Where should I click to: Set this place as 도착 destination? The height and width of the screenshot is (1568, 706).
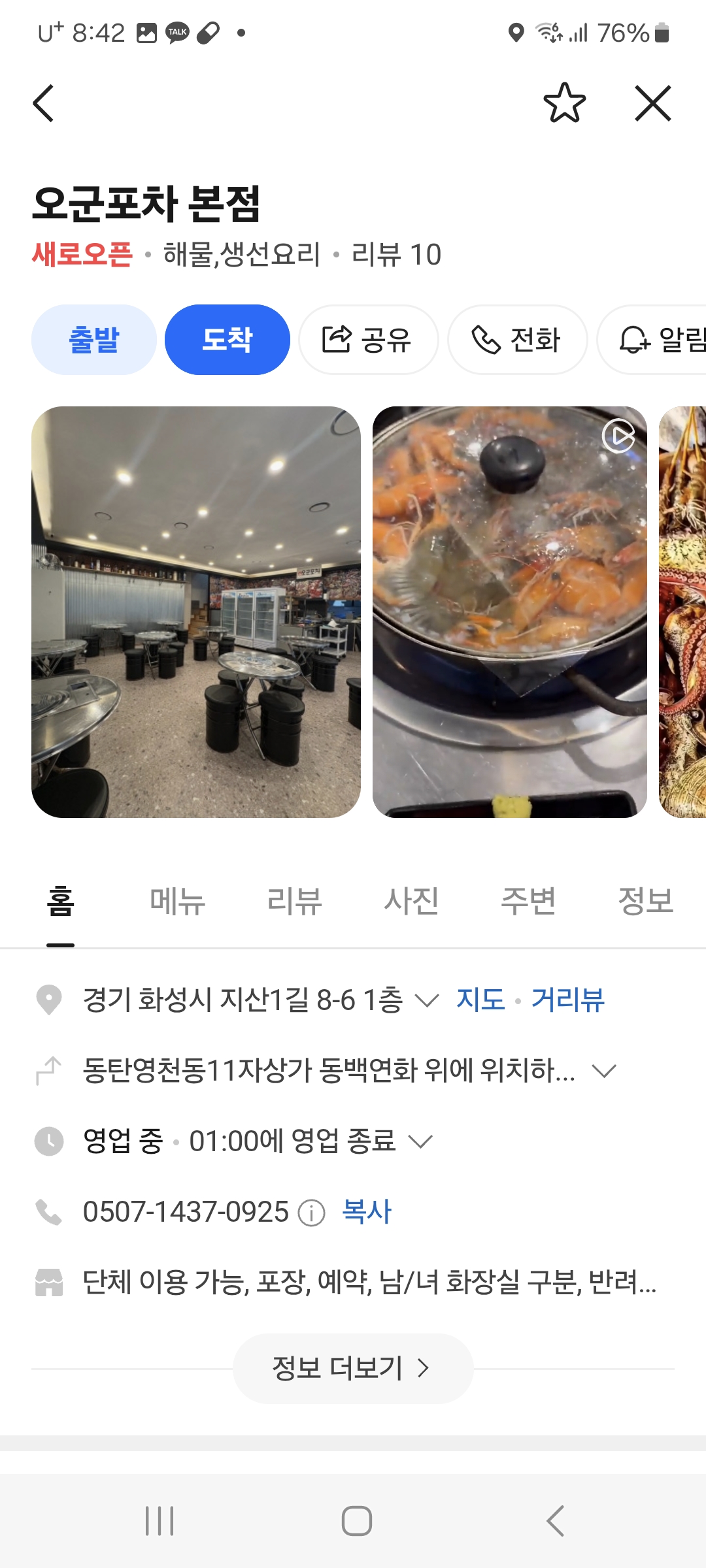[227, 340]
